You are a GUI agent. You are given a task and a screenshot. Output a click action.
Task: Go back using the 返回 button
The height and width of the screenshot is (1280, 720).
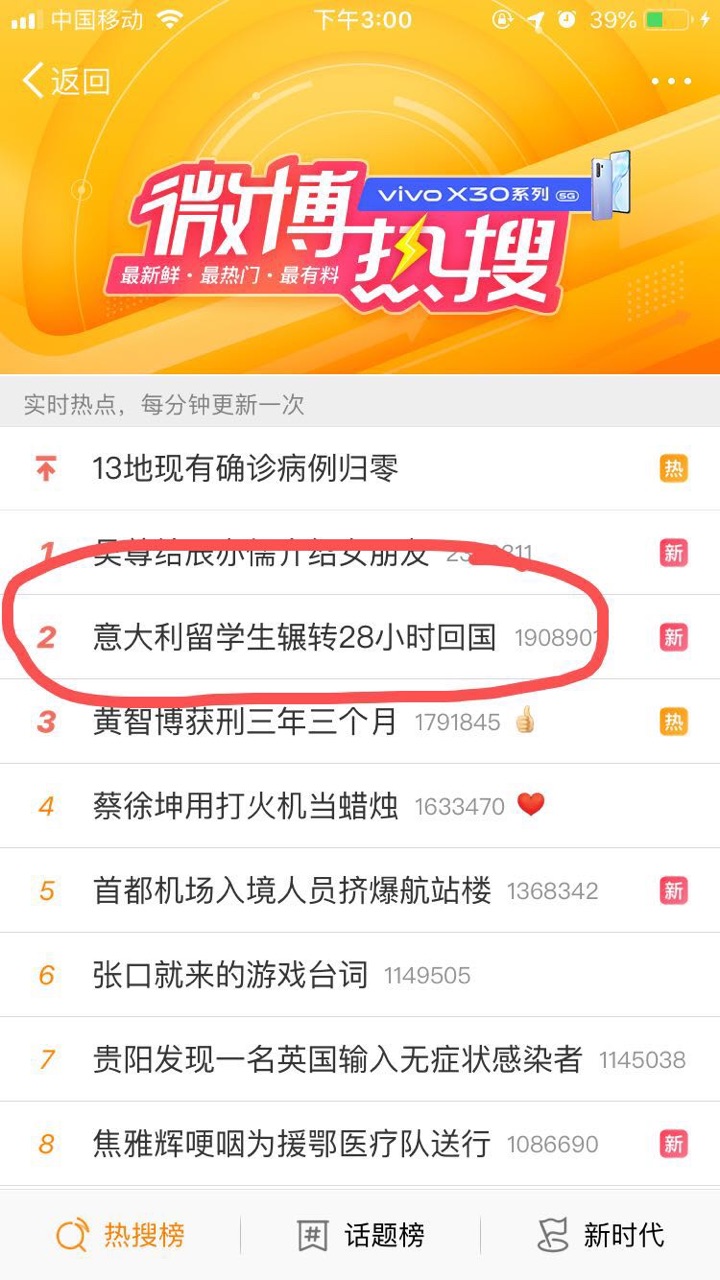coord(66,81)
